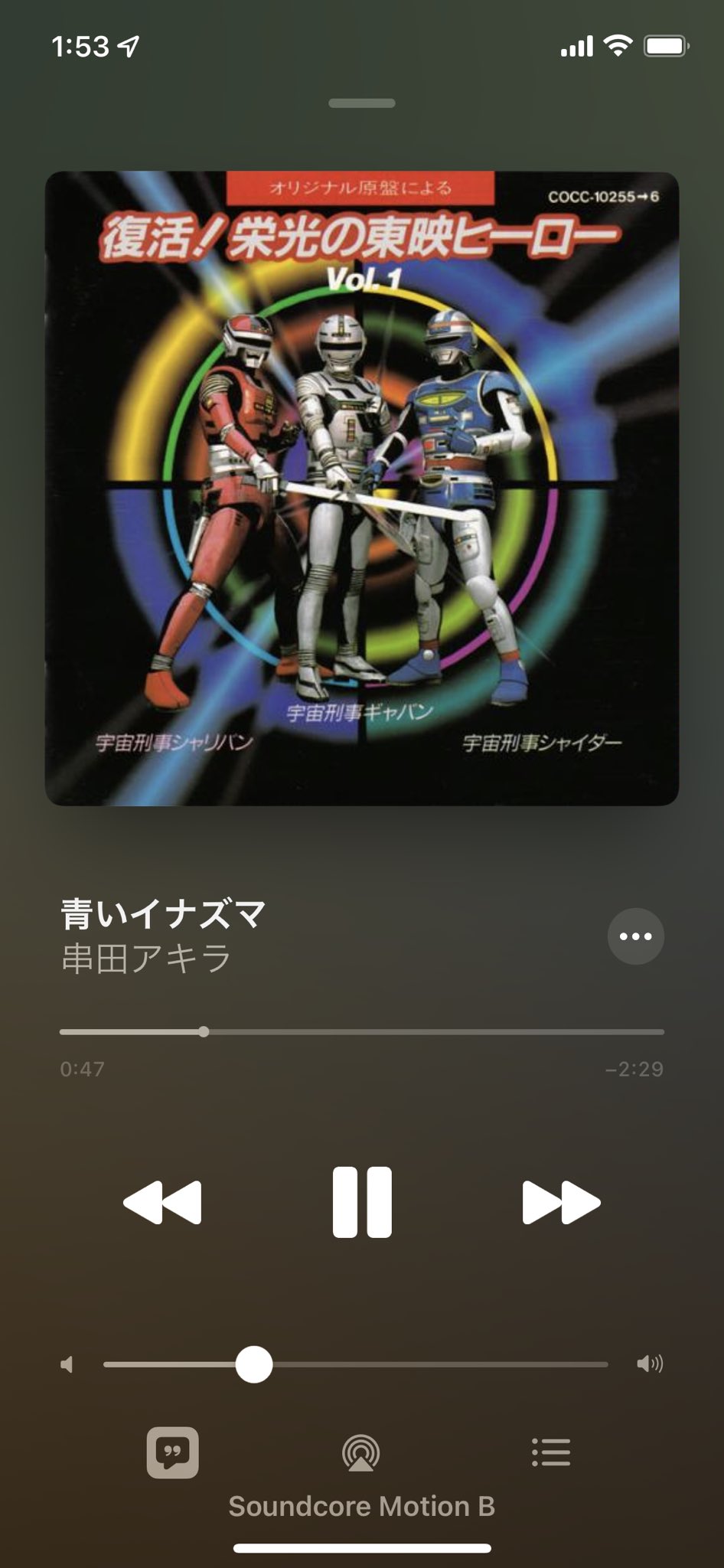The image size is (724, 1568).
Task: Tap the grabber handle to minimize player
Action: tap(362, 103)
